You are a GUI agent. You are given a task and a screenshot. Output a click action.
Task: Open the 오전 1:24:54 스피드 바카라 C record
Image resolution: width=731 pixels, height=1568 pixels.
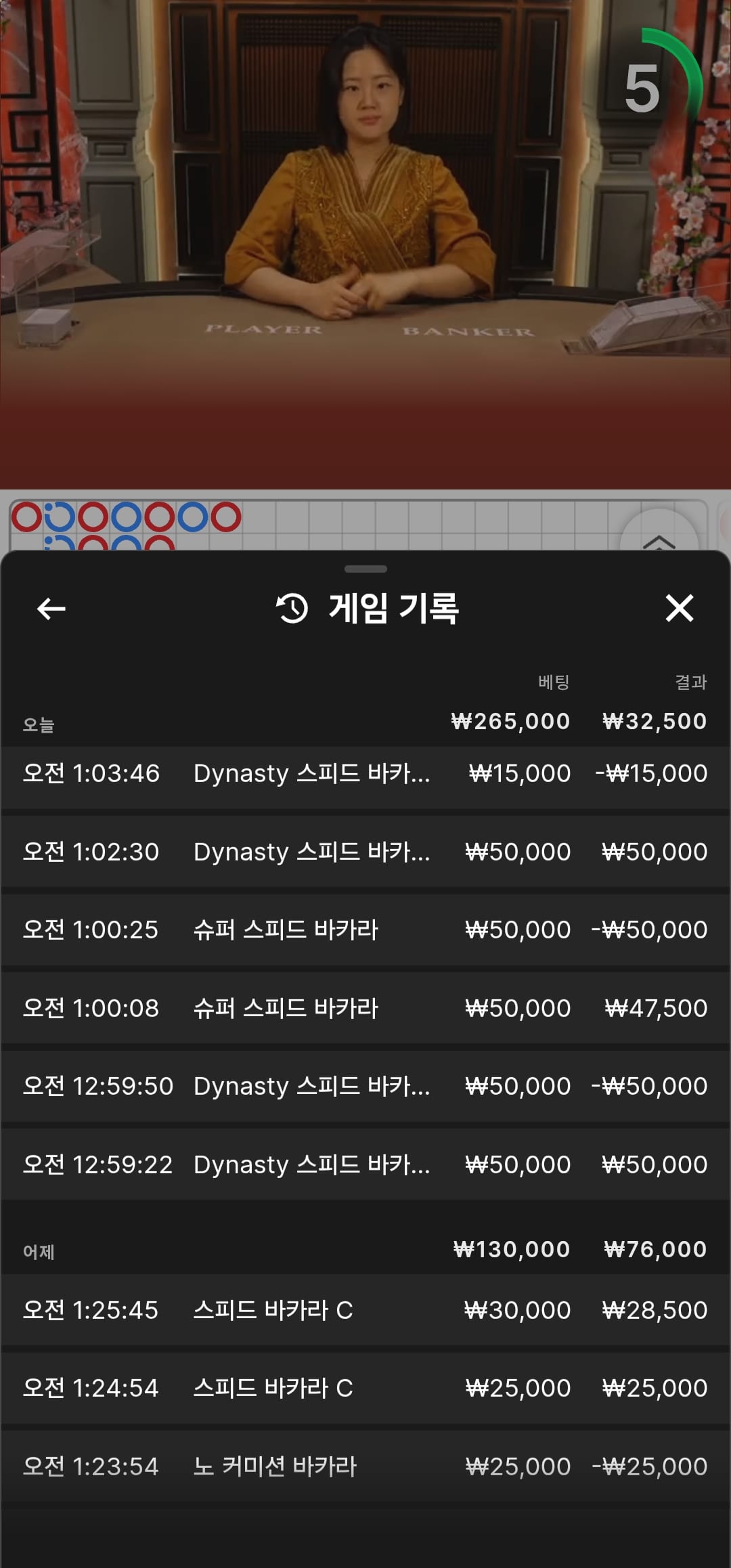(x=365, y=1388)
